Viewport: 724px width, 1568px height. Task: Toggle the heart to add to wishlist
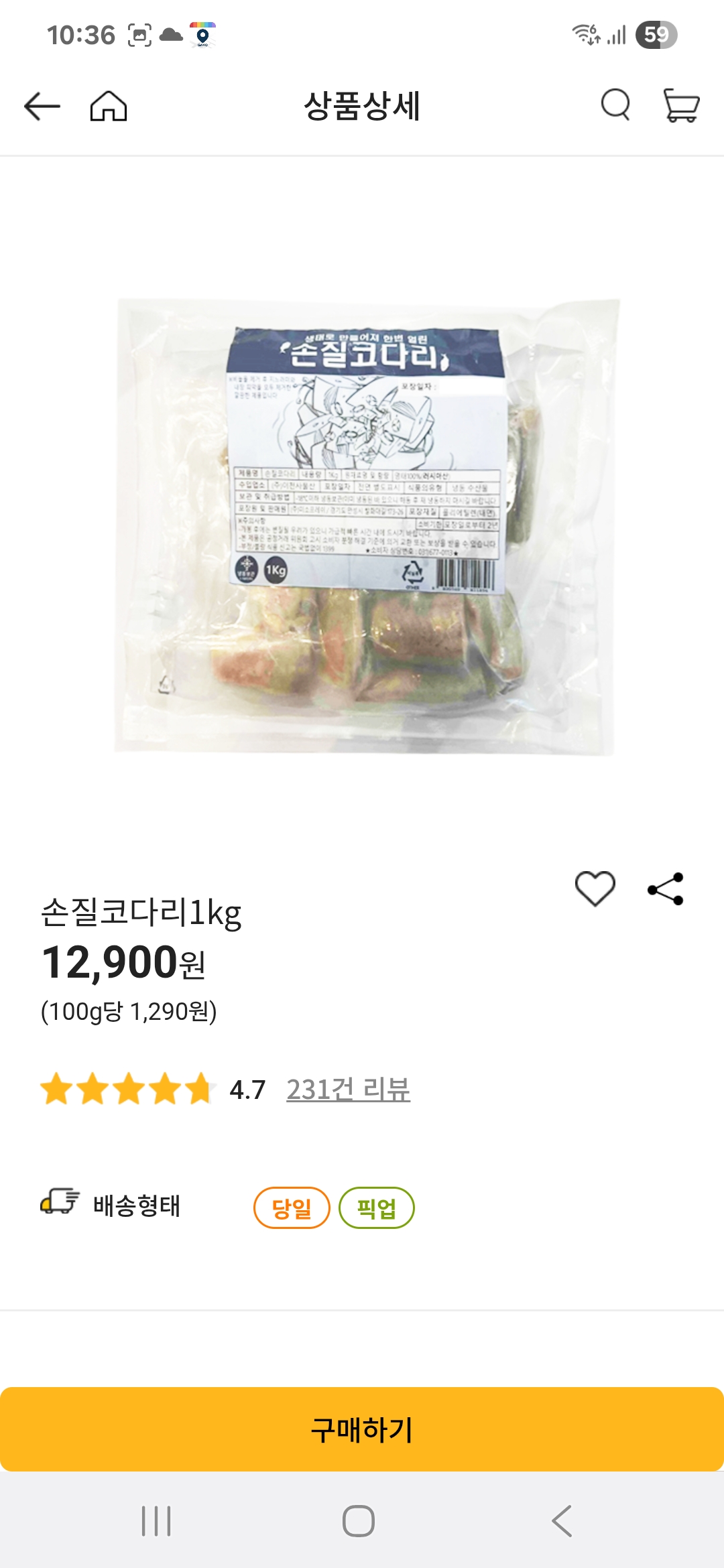(594, 888)
